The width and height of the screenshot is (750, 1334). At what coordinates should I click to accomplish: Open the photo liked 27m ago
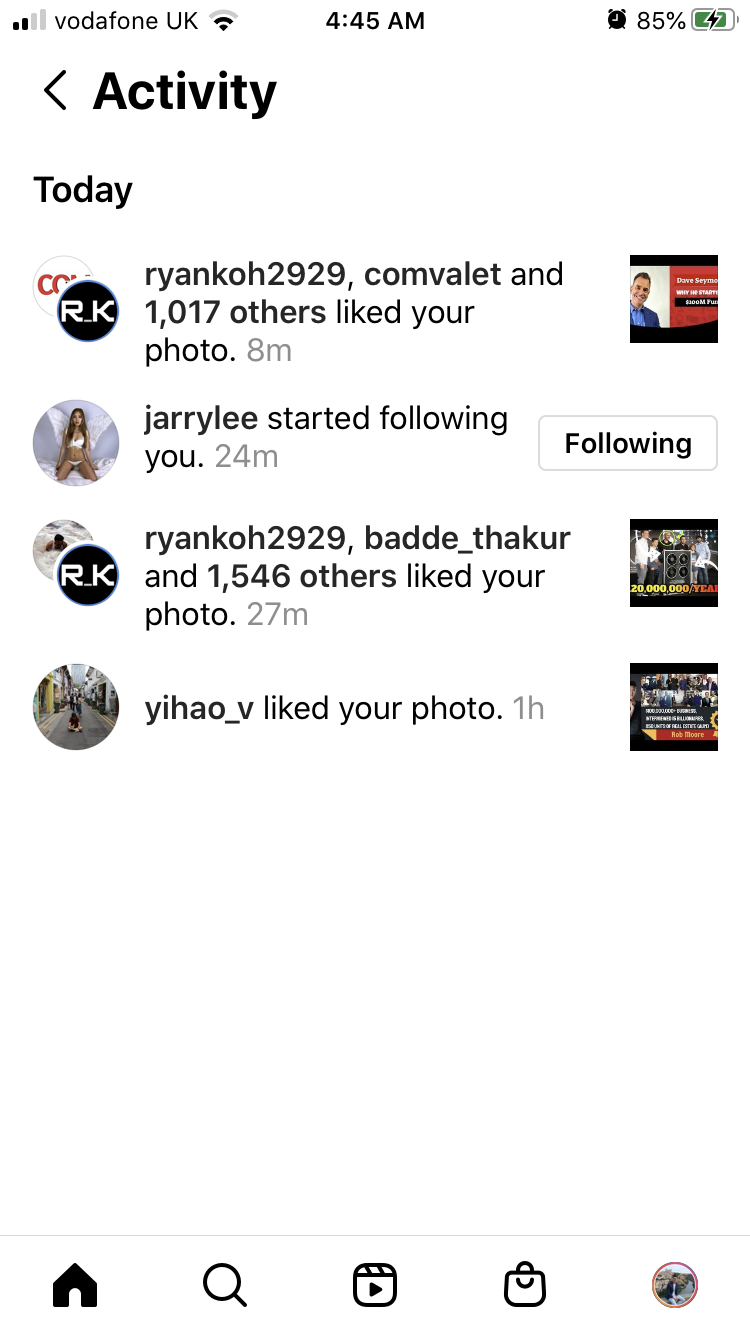tap(673, 563)
